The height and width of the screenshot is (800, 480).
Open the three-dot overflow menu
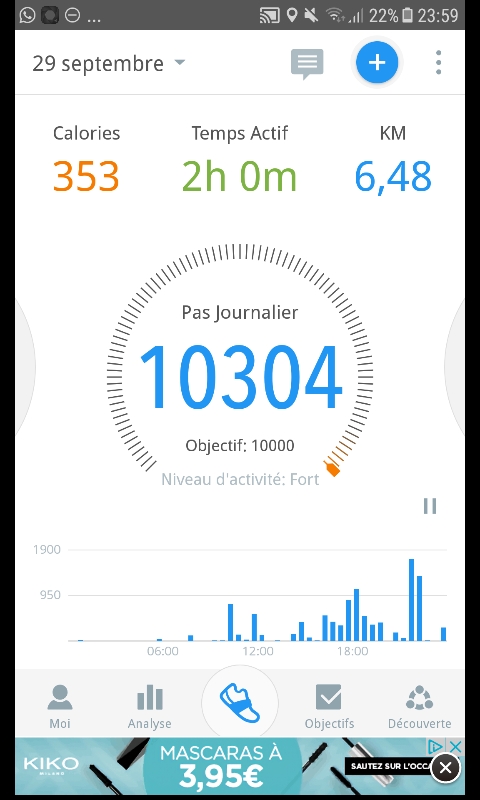click(438, 63)
